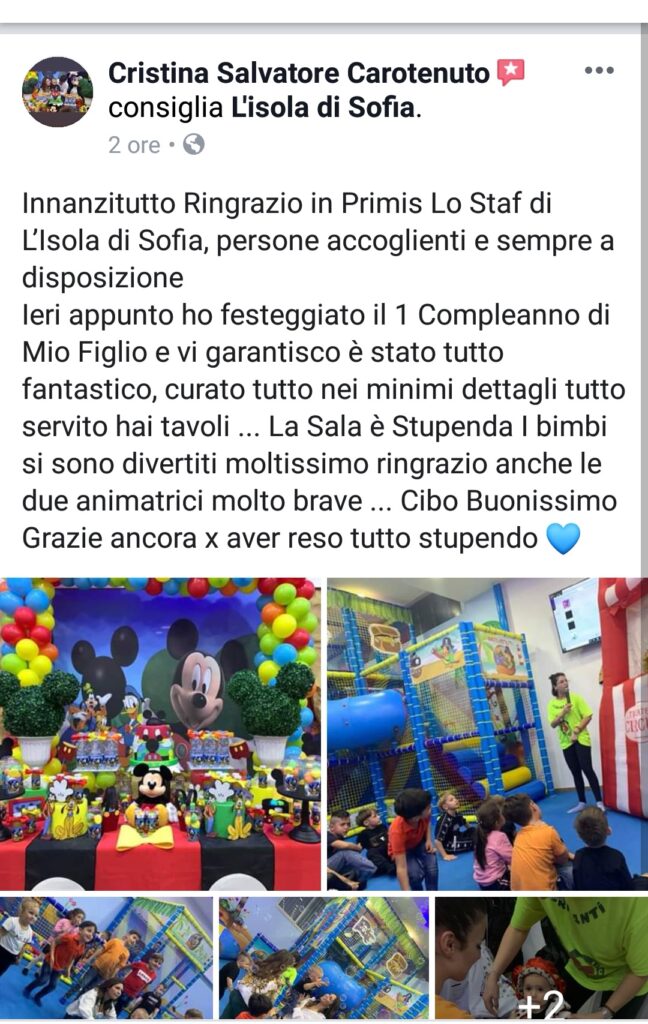Open the photo of kids watching animator
The width and height of the screenshot is (648, 1024).
tap(487, 734)
